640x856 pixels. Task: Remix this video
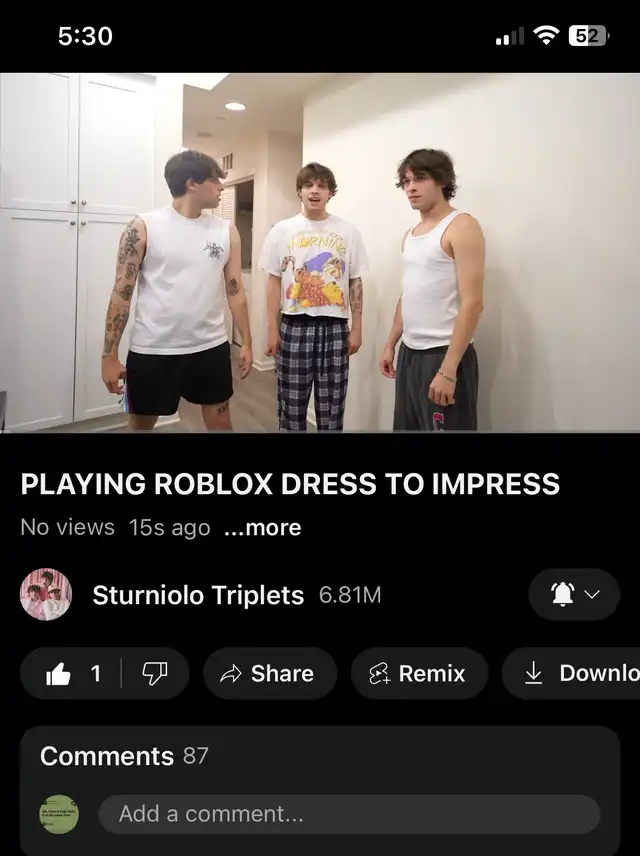click(418, 674)
